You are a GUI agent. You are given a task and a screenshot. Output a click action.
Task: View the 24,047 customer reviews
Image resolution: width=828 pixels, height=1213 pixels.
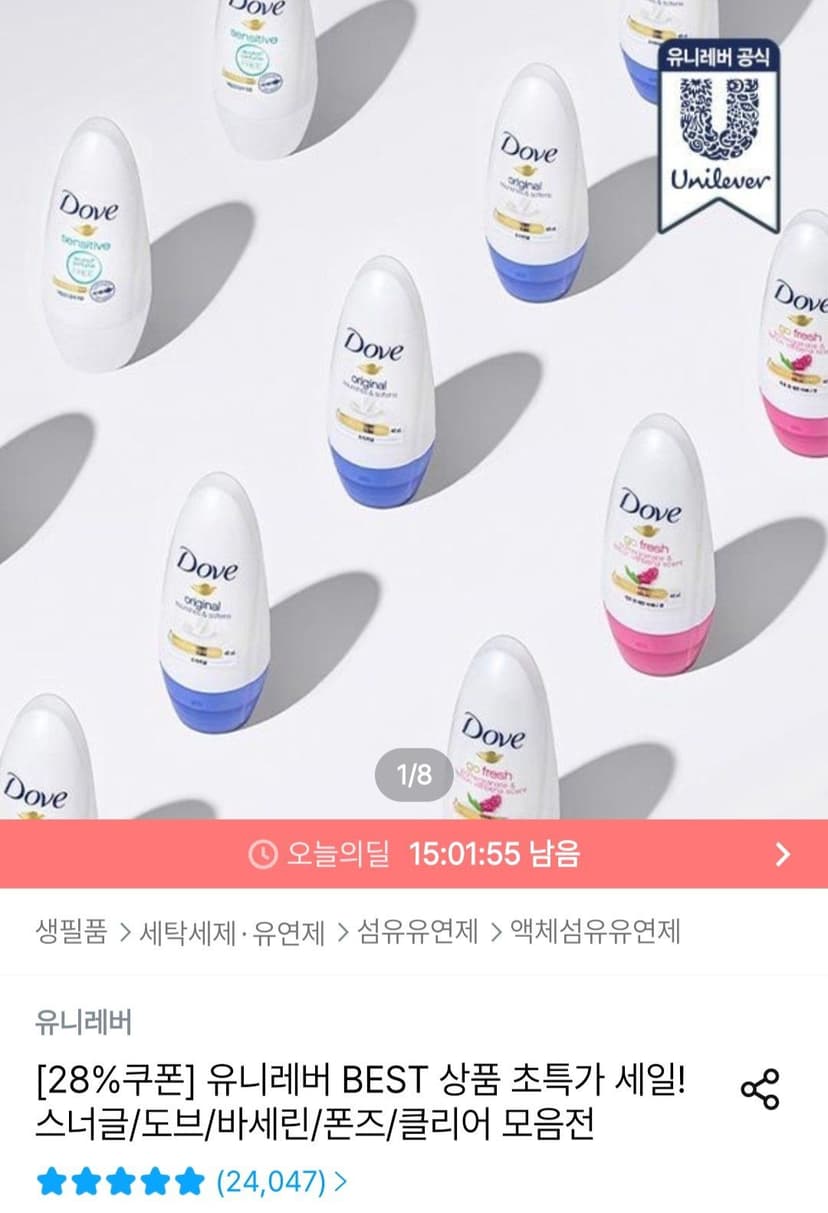tap(192, 1182)
